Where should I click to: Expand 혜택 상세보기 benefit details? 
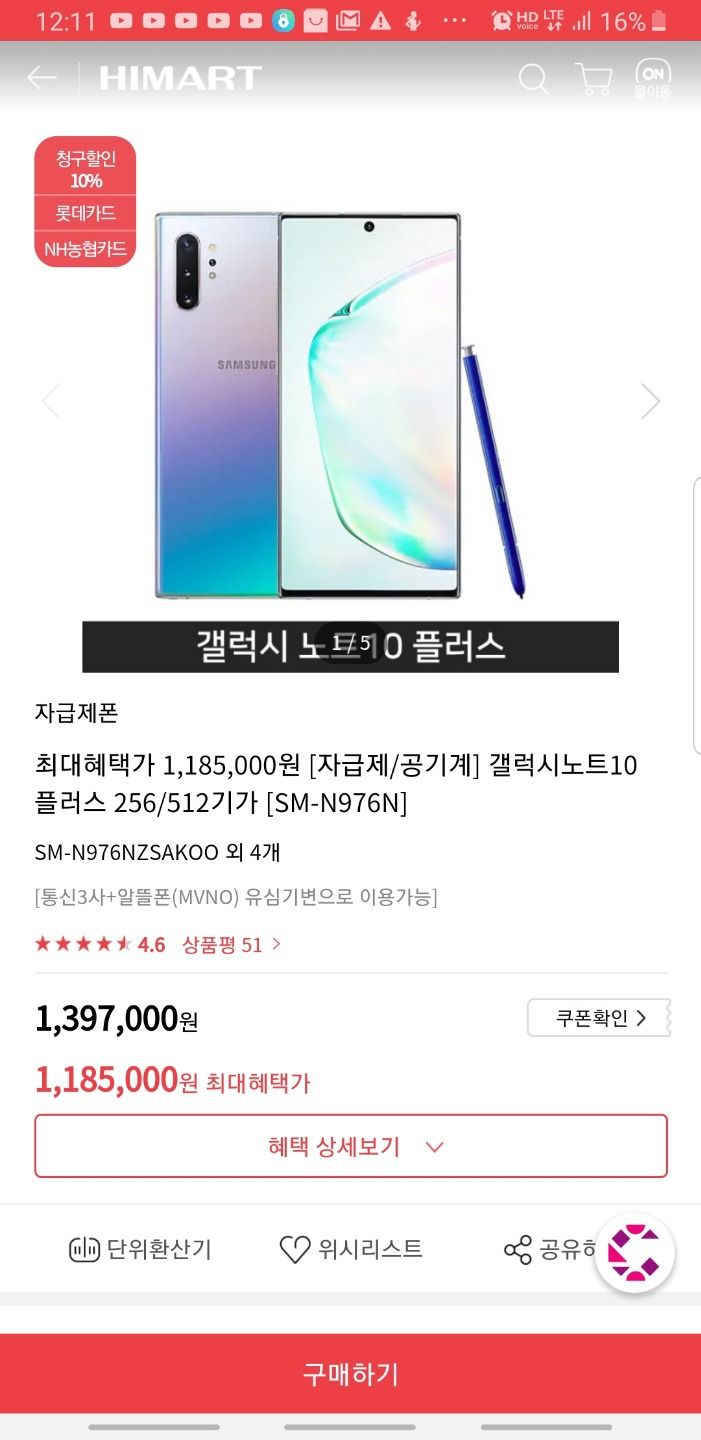(351, 1146)
